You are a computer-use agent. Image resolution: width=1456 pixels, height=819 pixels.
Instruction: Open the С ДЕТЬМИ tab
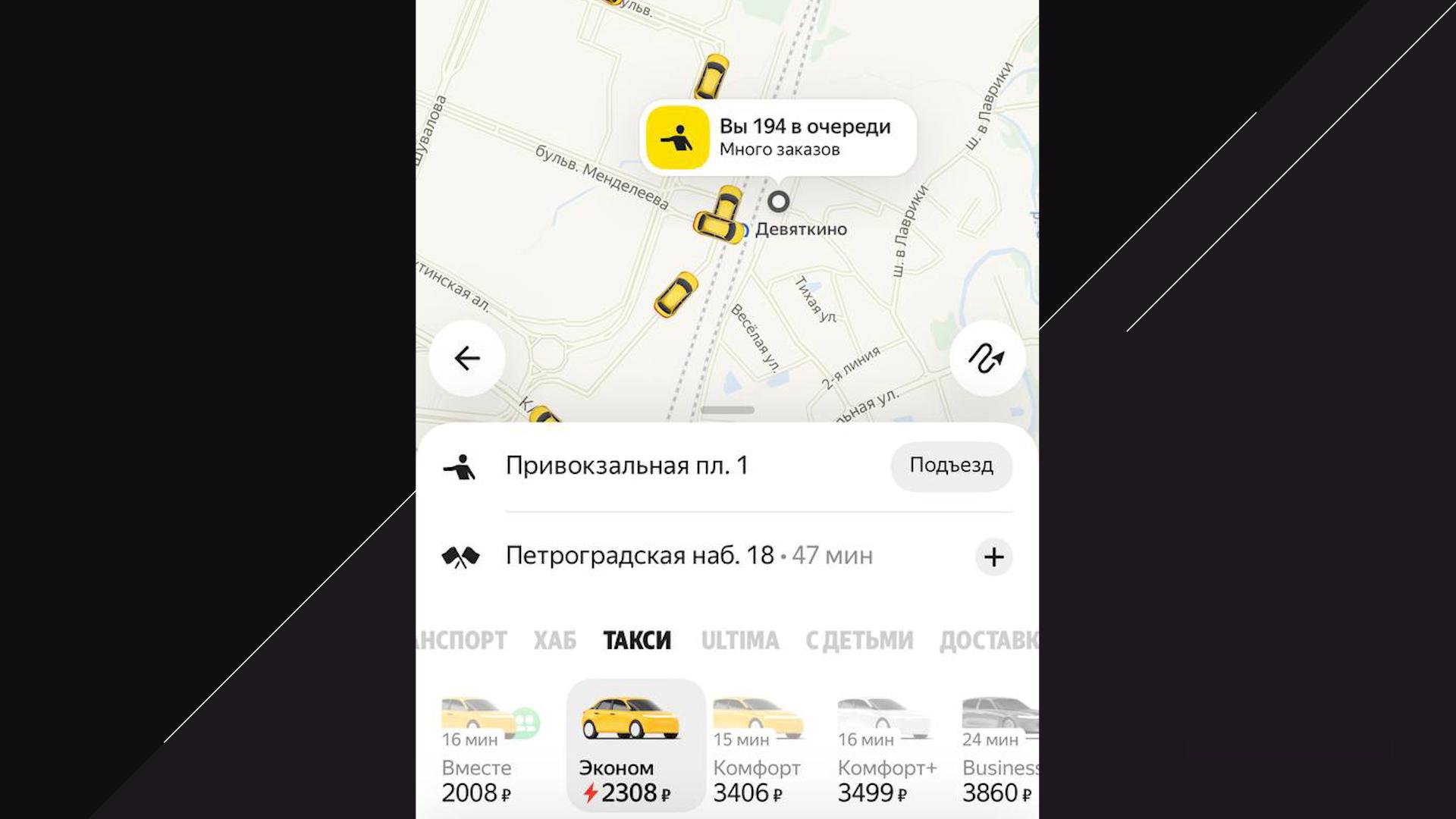859,641
